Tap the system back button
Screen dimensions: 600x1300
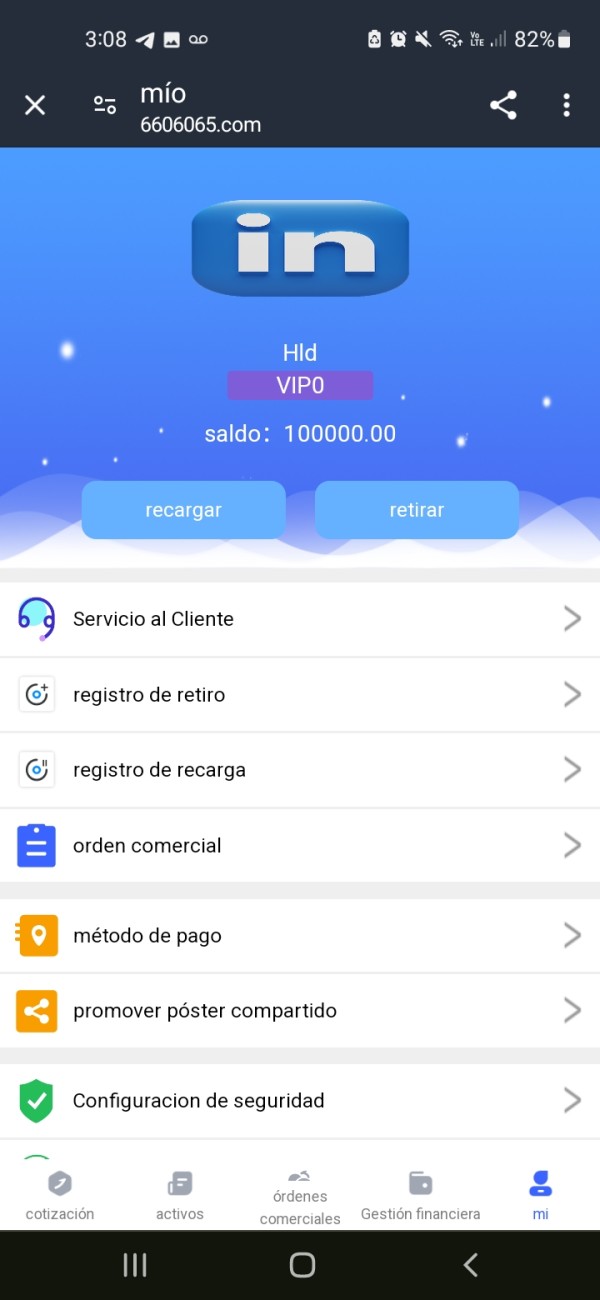click(470, 1265)
